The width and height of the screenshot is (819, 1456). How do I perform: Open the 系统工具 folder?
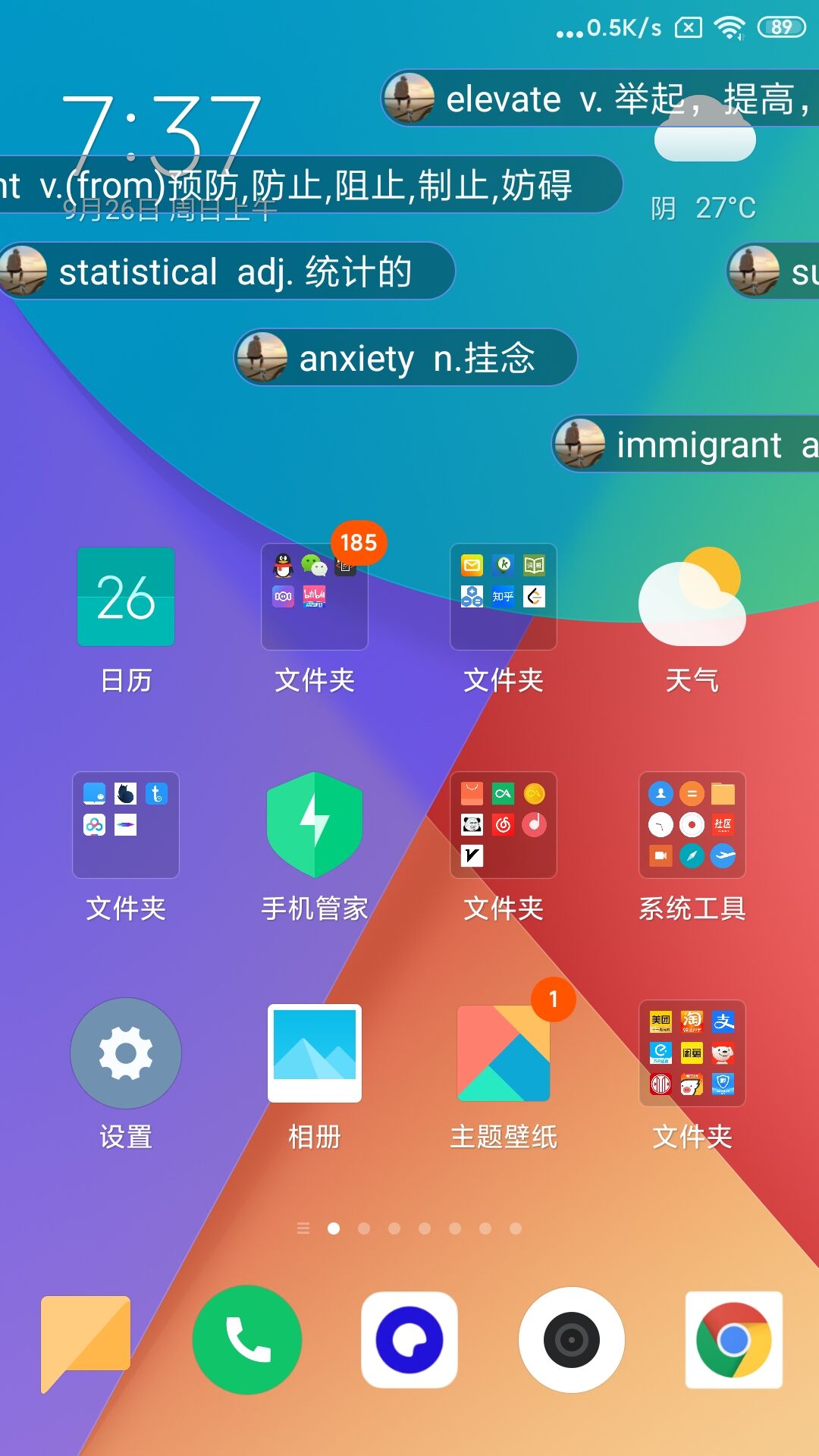[692, 825]
